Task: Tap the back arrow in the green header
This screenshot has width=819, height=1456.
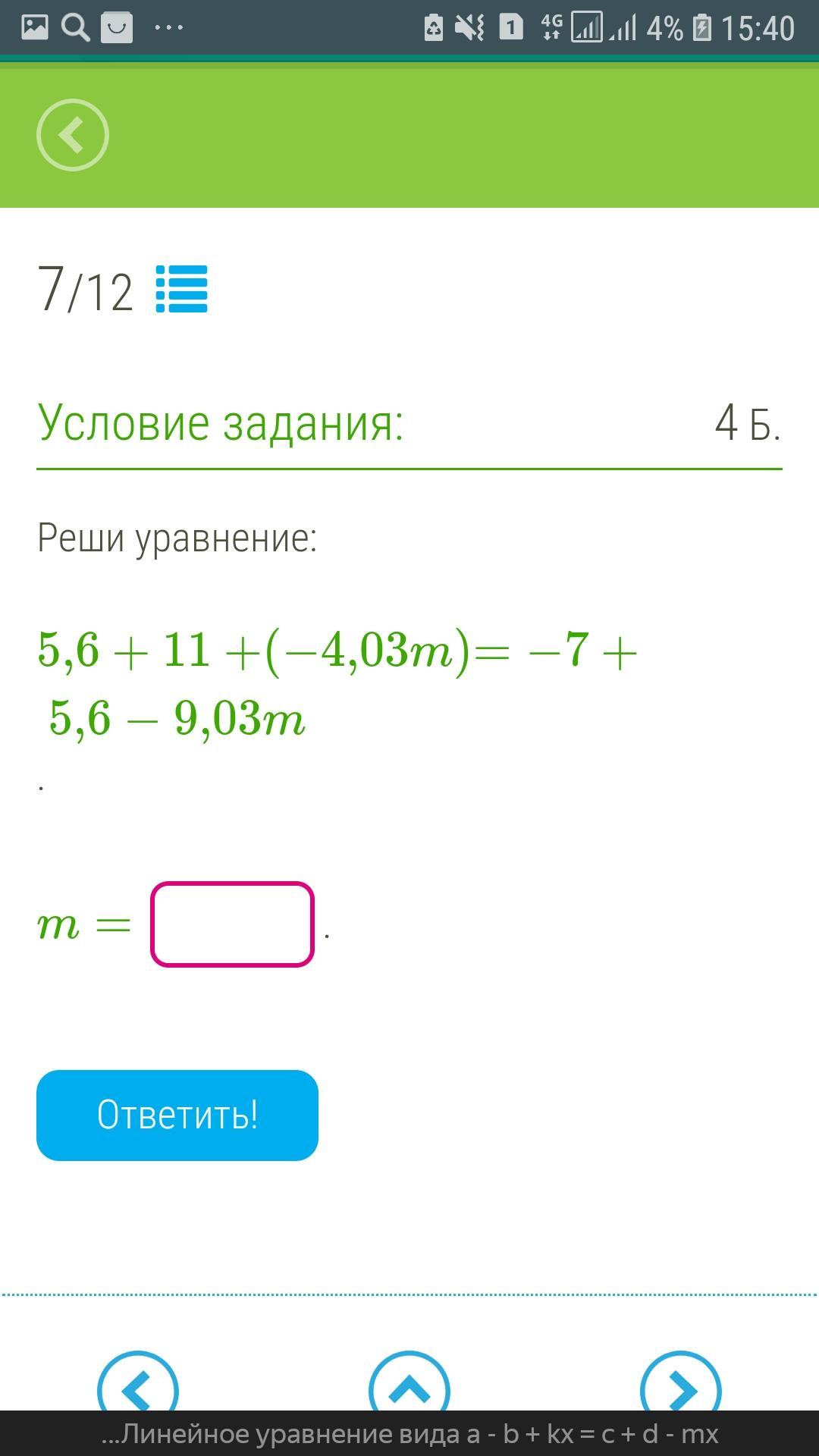Action: coord(73,135)
